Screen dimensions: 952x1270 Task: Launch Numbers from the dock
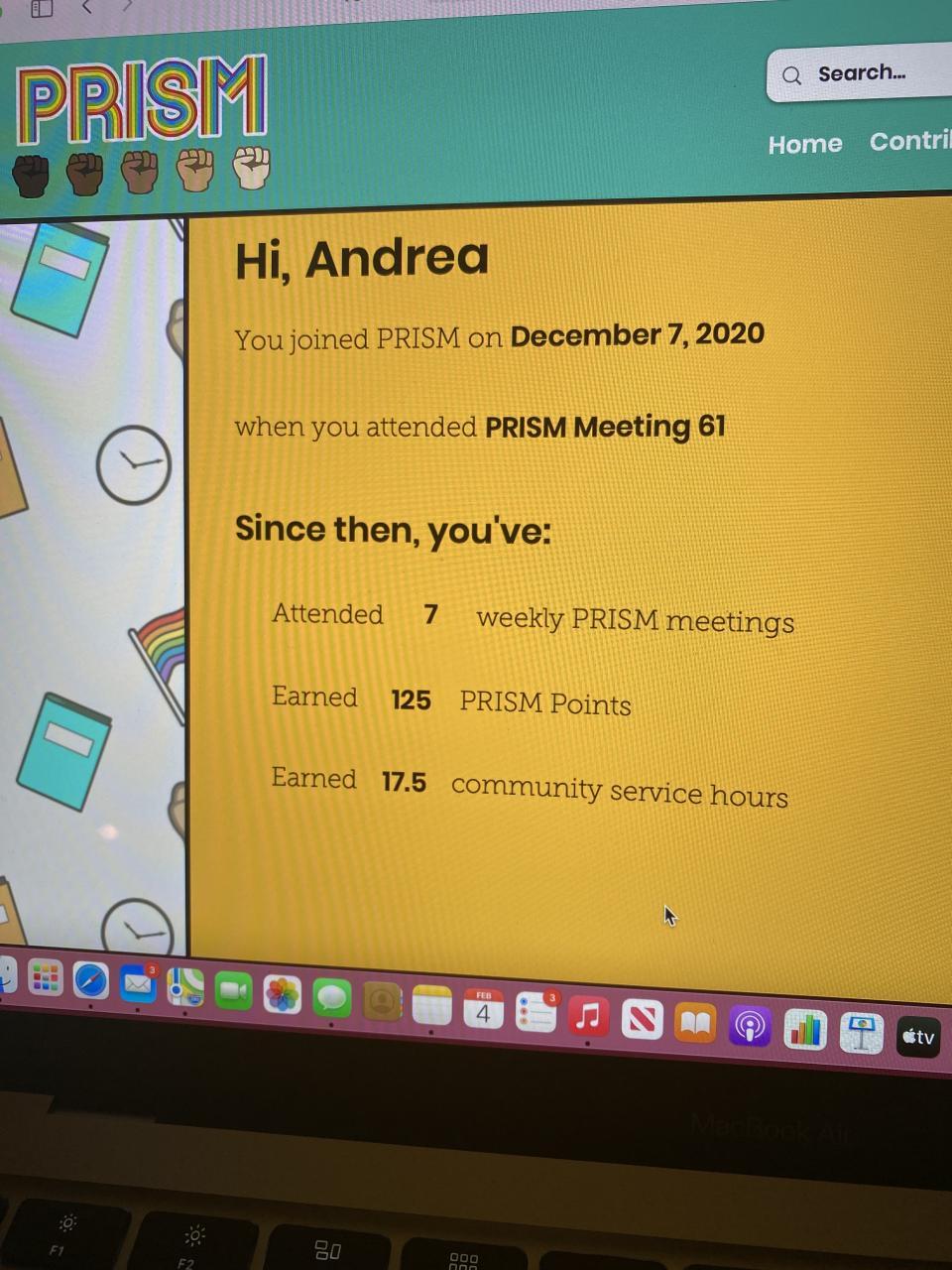point(805,1032)
